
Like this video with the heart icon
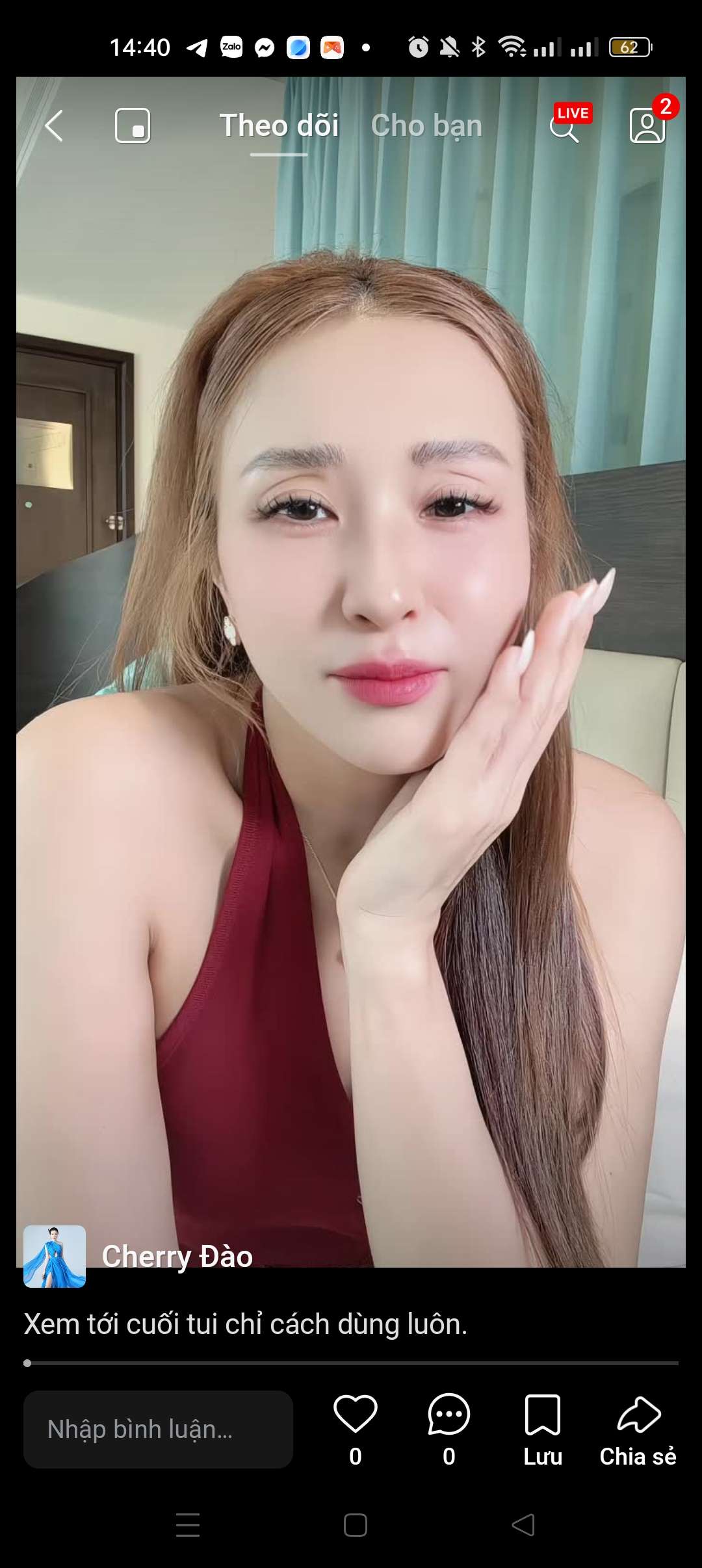355,1415
